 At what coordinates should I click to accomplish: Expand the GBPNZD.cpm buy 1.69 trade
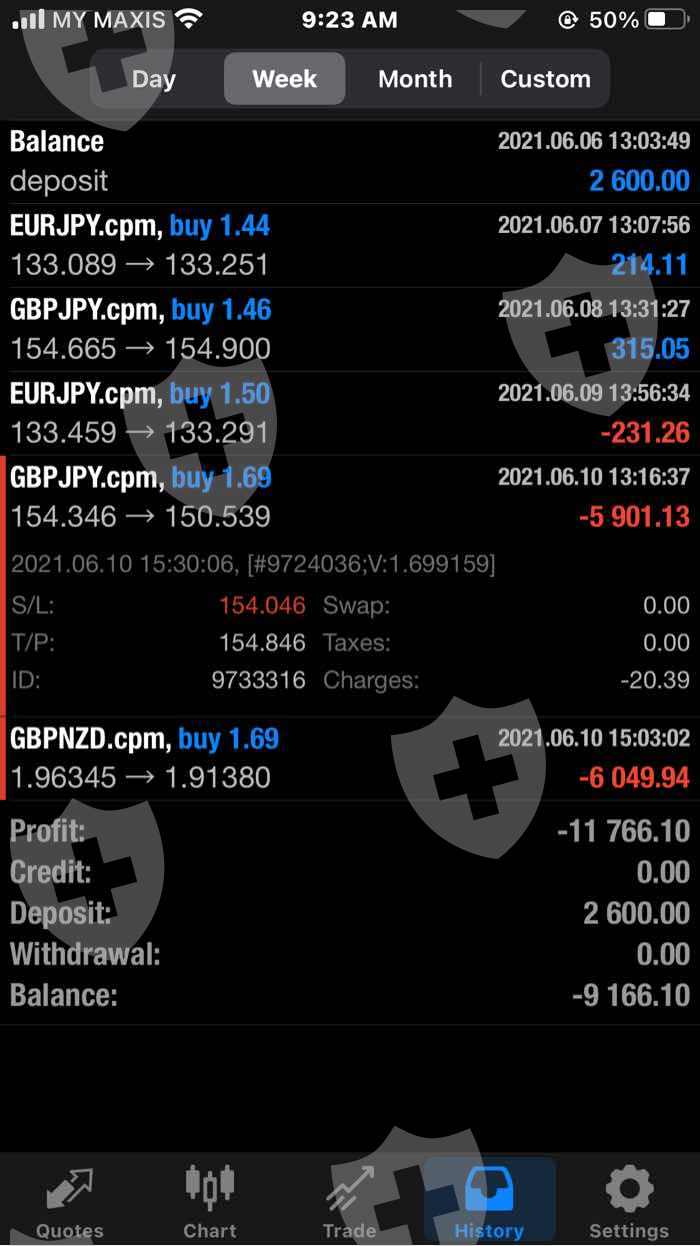tap(350, 759)
